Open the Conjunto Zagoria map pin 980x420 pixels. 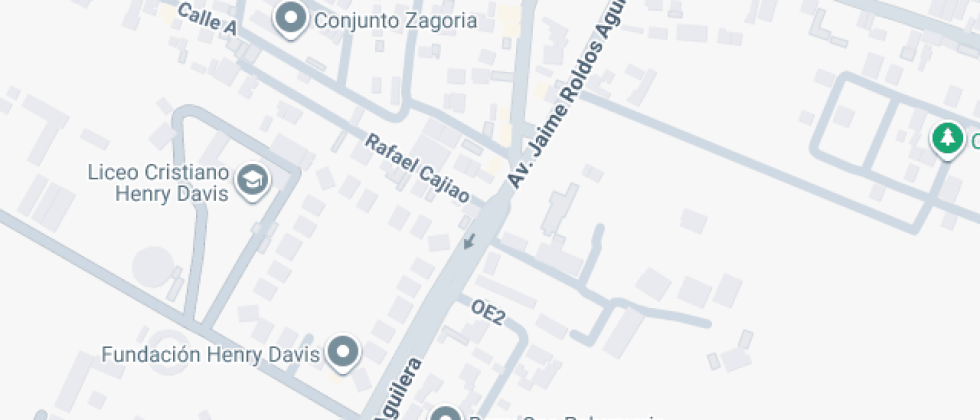(x=292, y=18)
